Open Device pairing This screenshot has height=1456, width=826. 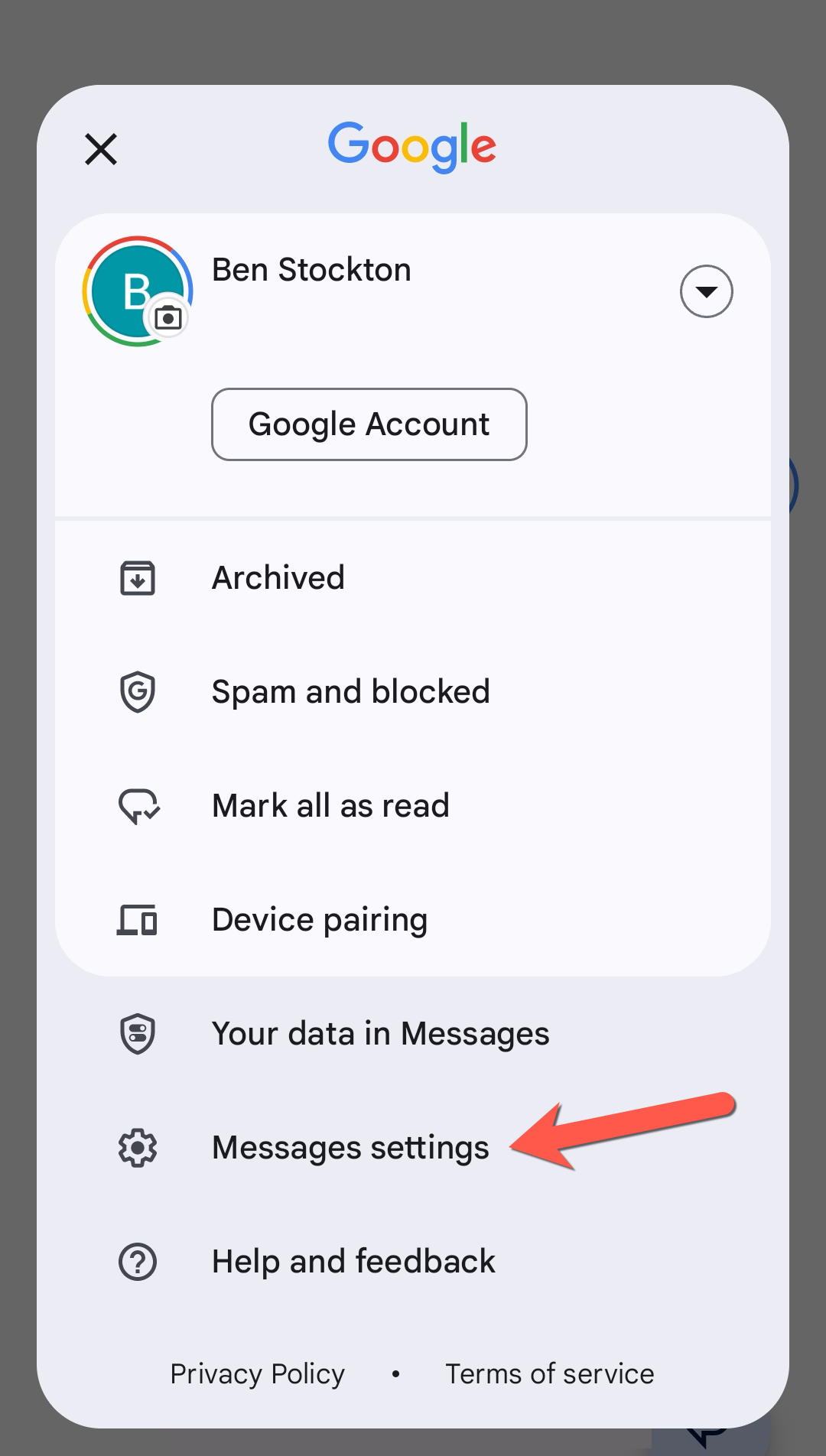pyautogui.click(x=319, y=920)
